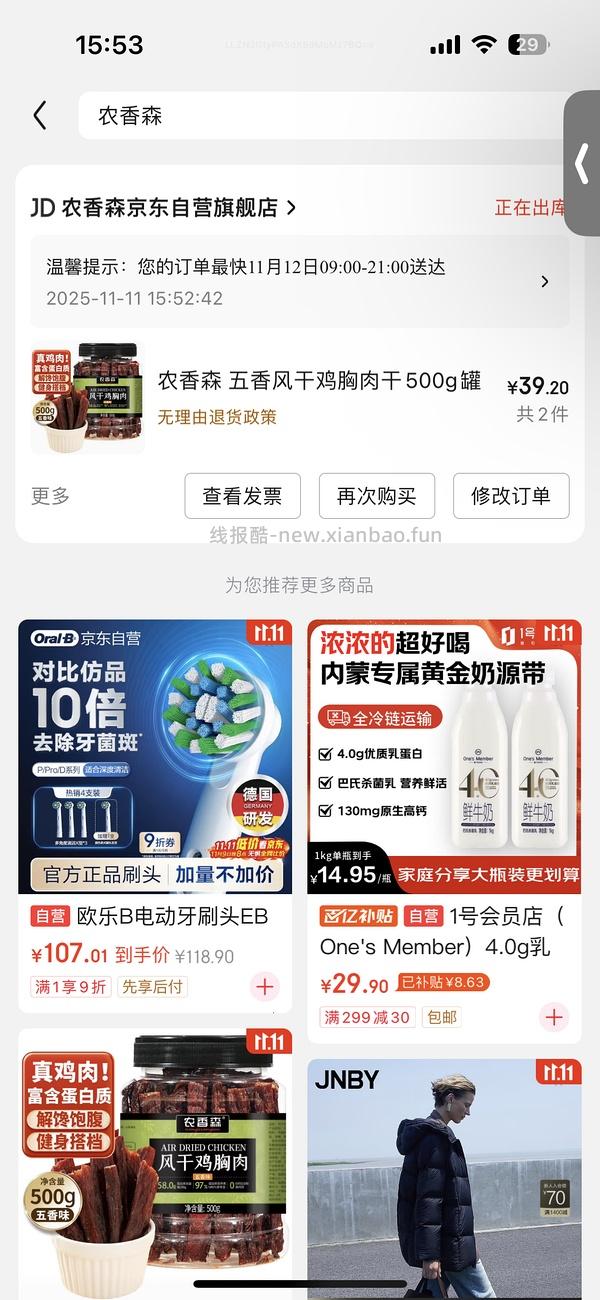Open the recommended 风干鸡胸肉 product card
The image size is (600, 1300).
coord(155,1160)
